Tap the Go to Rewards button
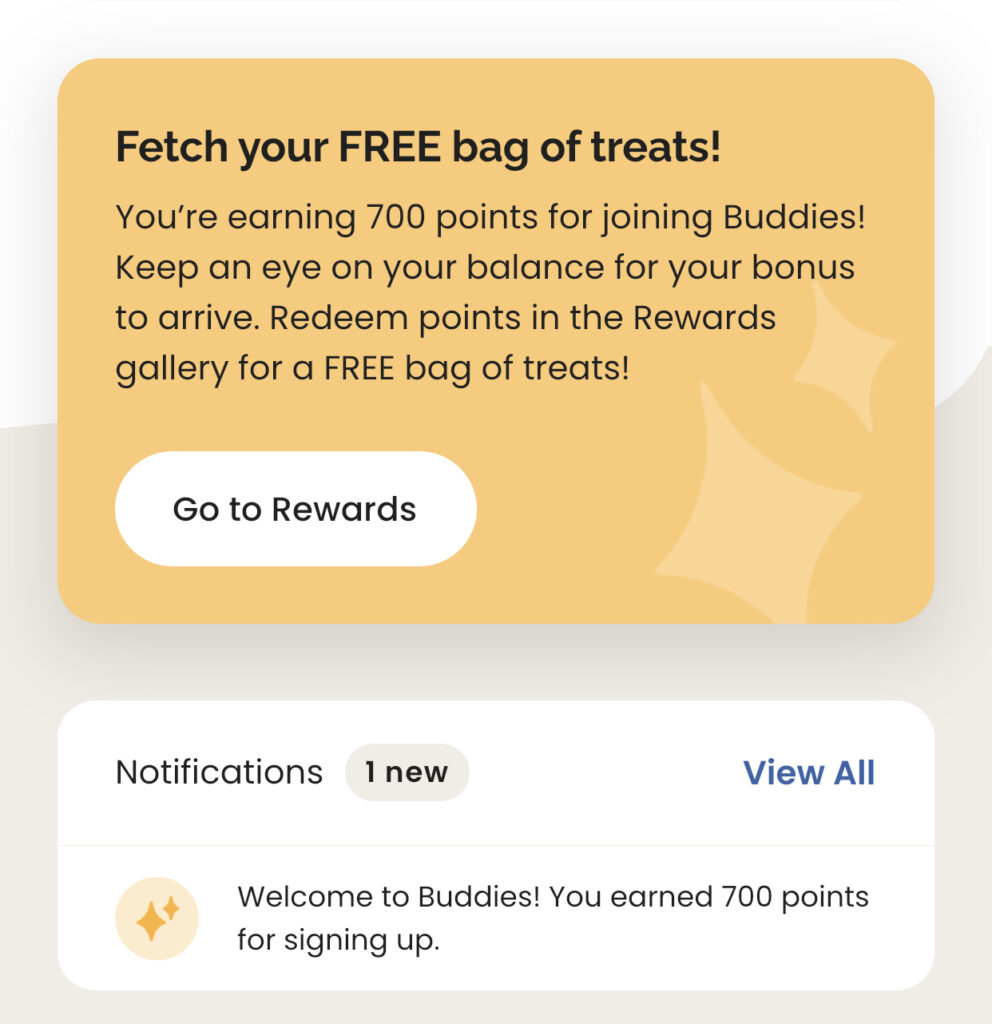992x1024 pixels. (x=295, y=509)
